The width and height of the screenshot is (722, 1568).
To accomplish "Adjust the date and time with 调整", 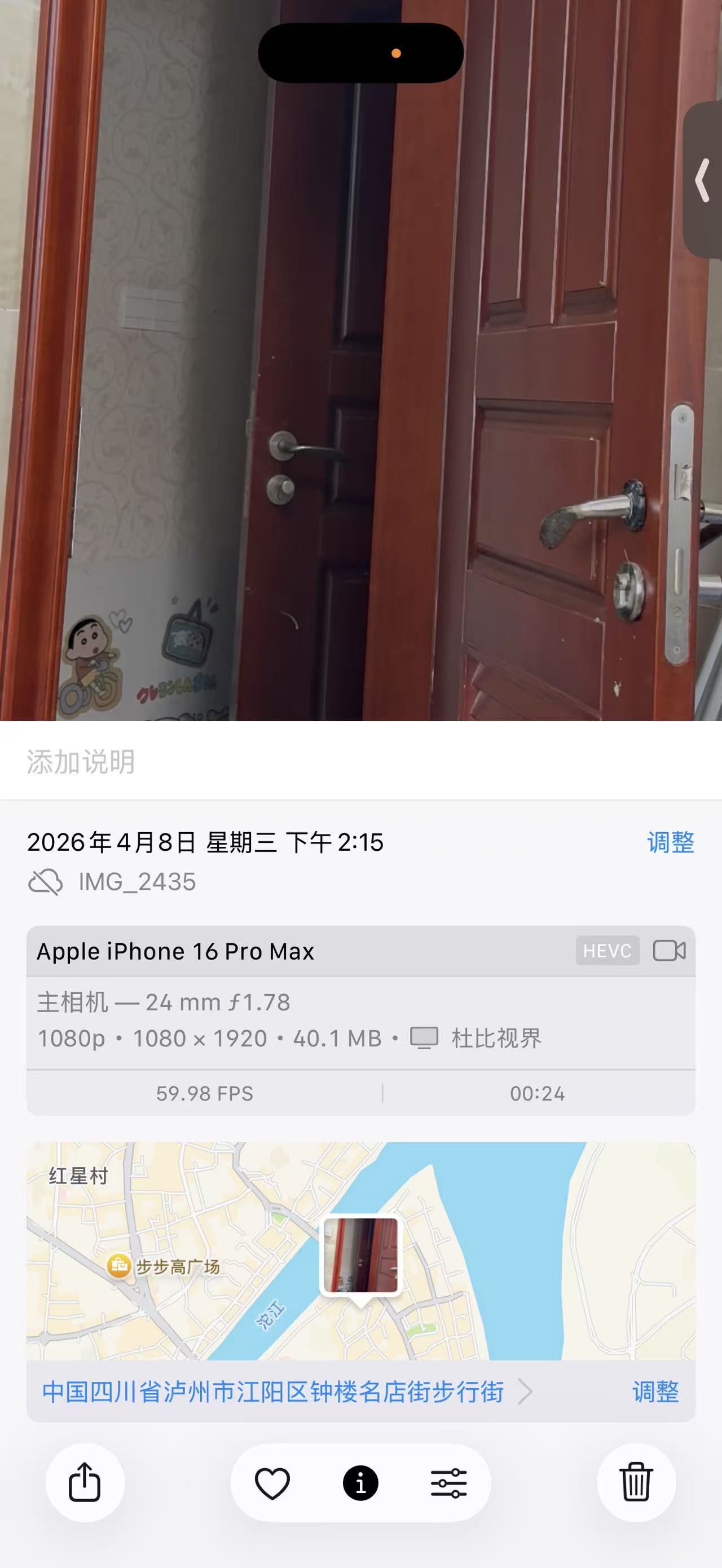I will [x=670, y=842].
